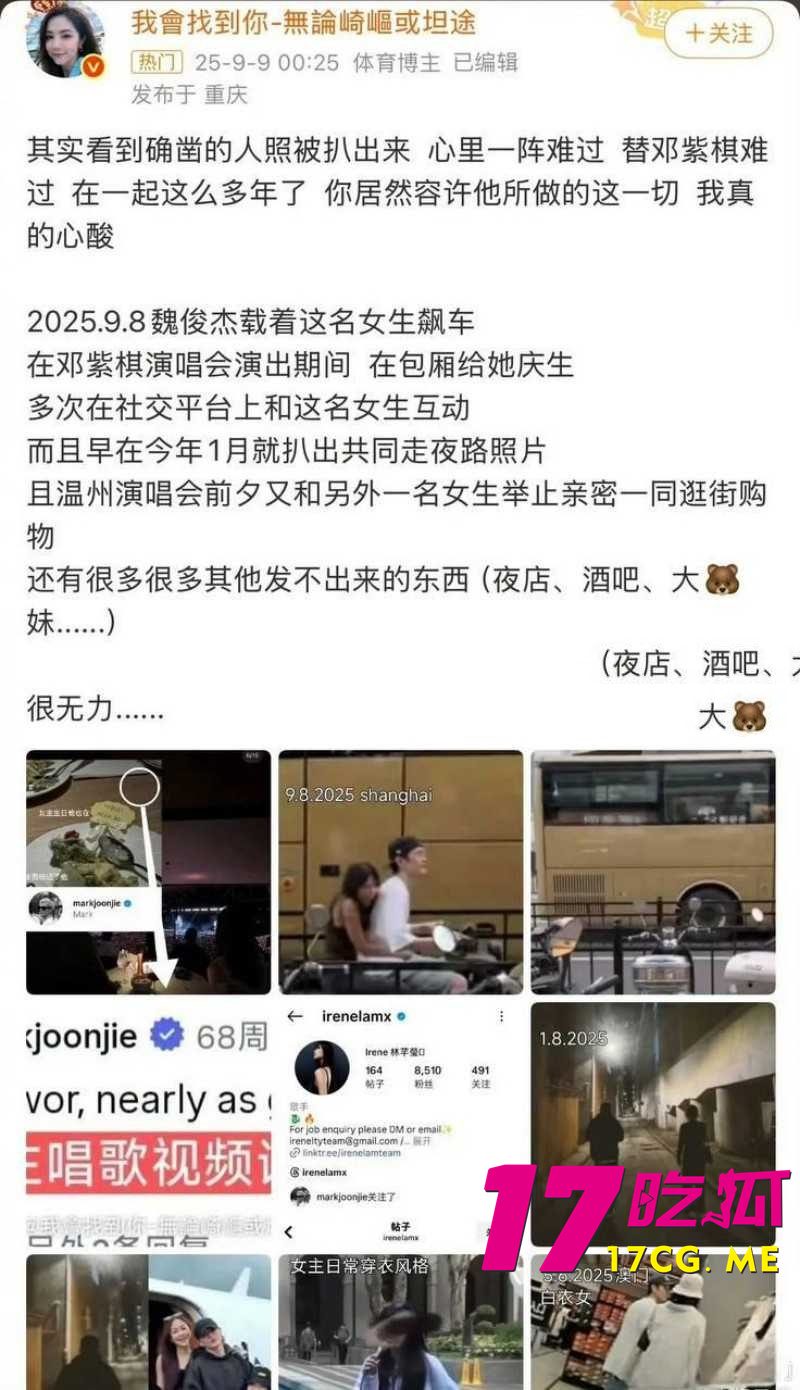Click the left chevron below the profile
Screen dimensions: 800x1390
(x=289, y=1229)
